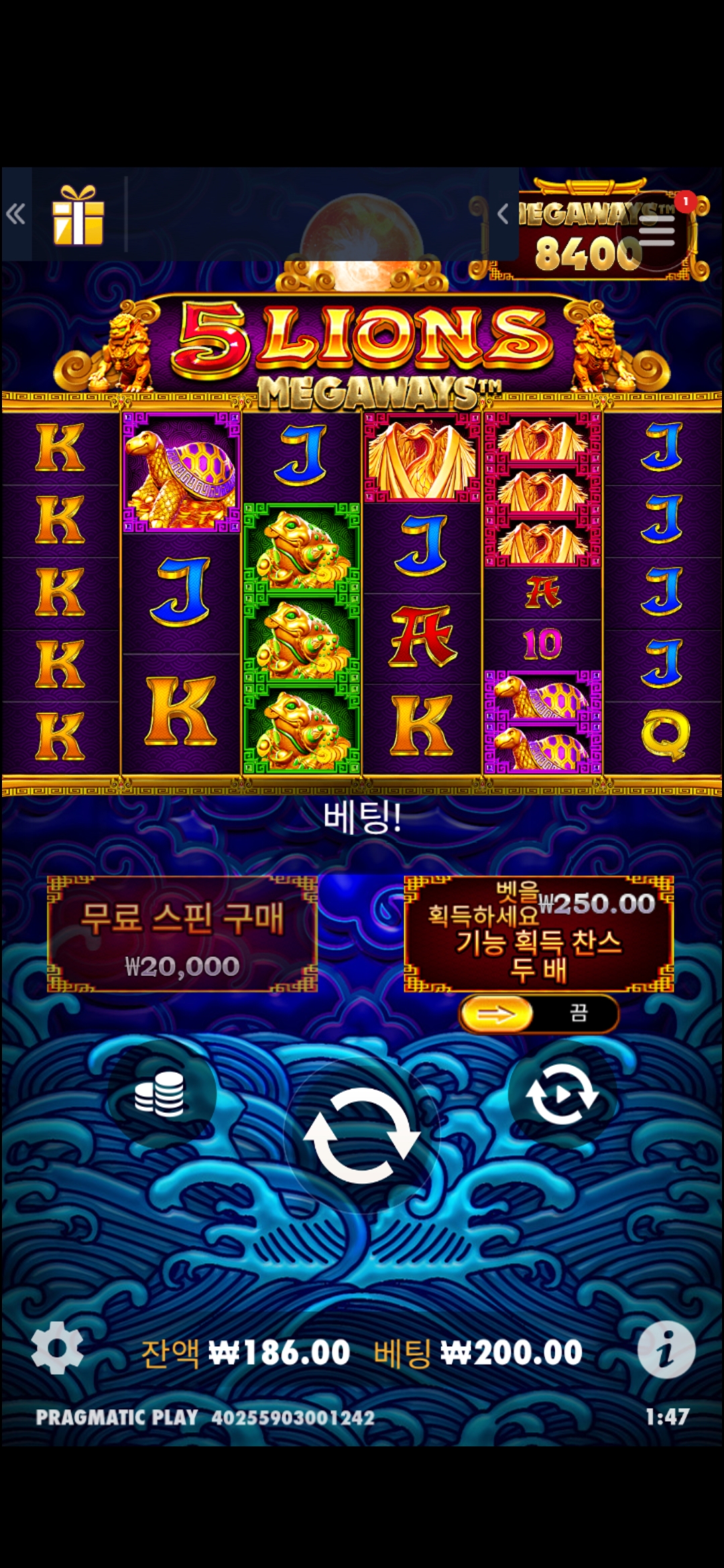
Task: Open the game info page
Action: click(666, 1350)
